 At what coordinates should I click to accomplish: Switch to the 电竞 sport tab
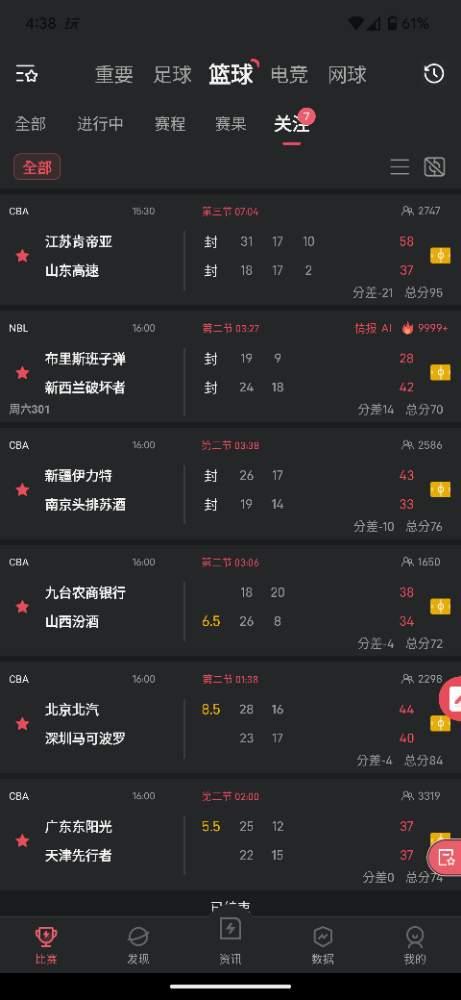(289, 75)
